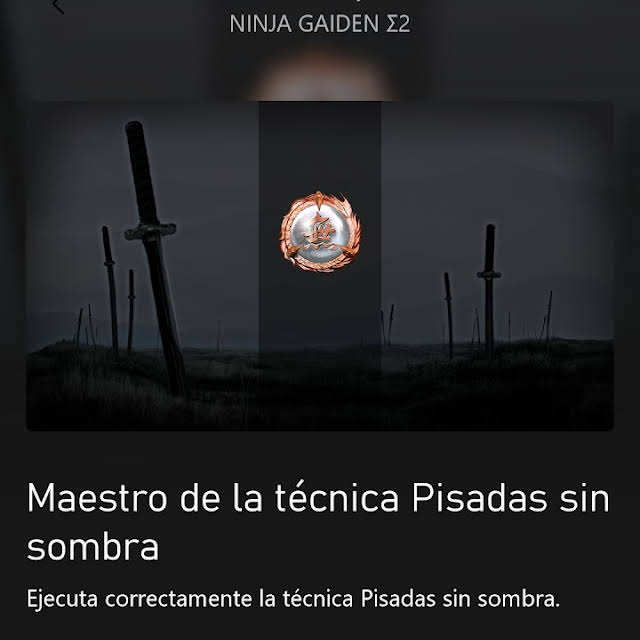This screenshot has height=640, width=640.
Task: Open the achievement artwork image
Action: [x=319, y=265]
